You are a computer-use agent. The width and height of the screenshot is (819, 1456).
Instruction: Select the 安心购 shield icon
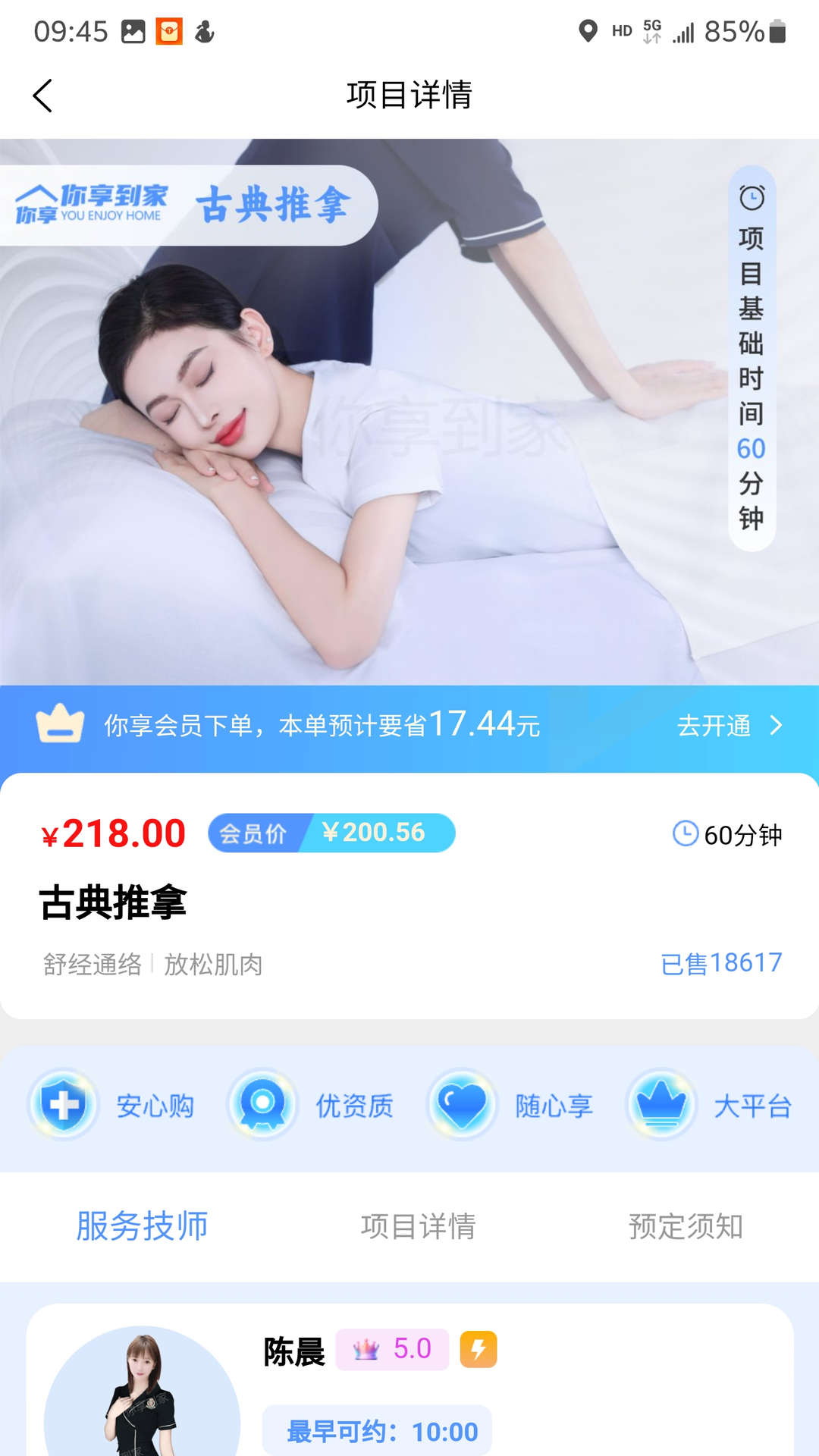click(64, 1105)
